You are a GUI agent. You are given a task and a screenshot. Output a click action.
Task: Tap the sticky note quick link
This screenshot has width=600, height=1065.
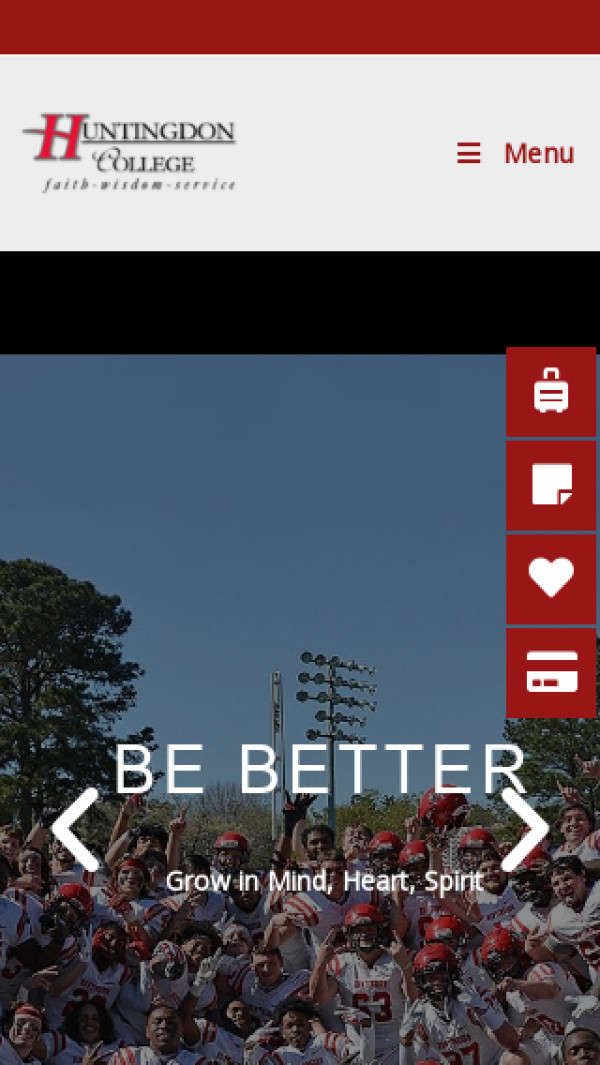tap(551, 485)
